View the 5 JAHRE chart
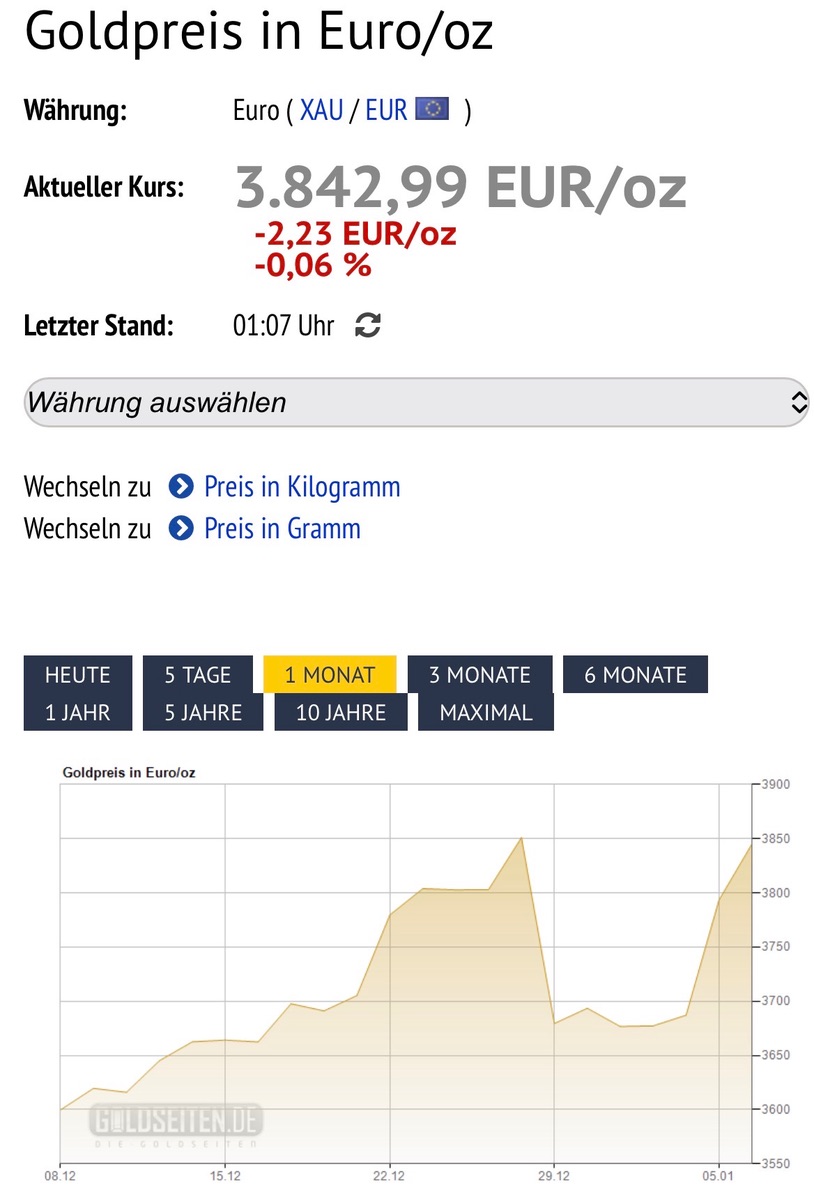Screen dimensions: 814x1200 point(203,713)
